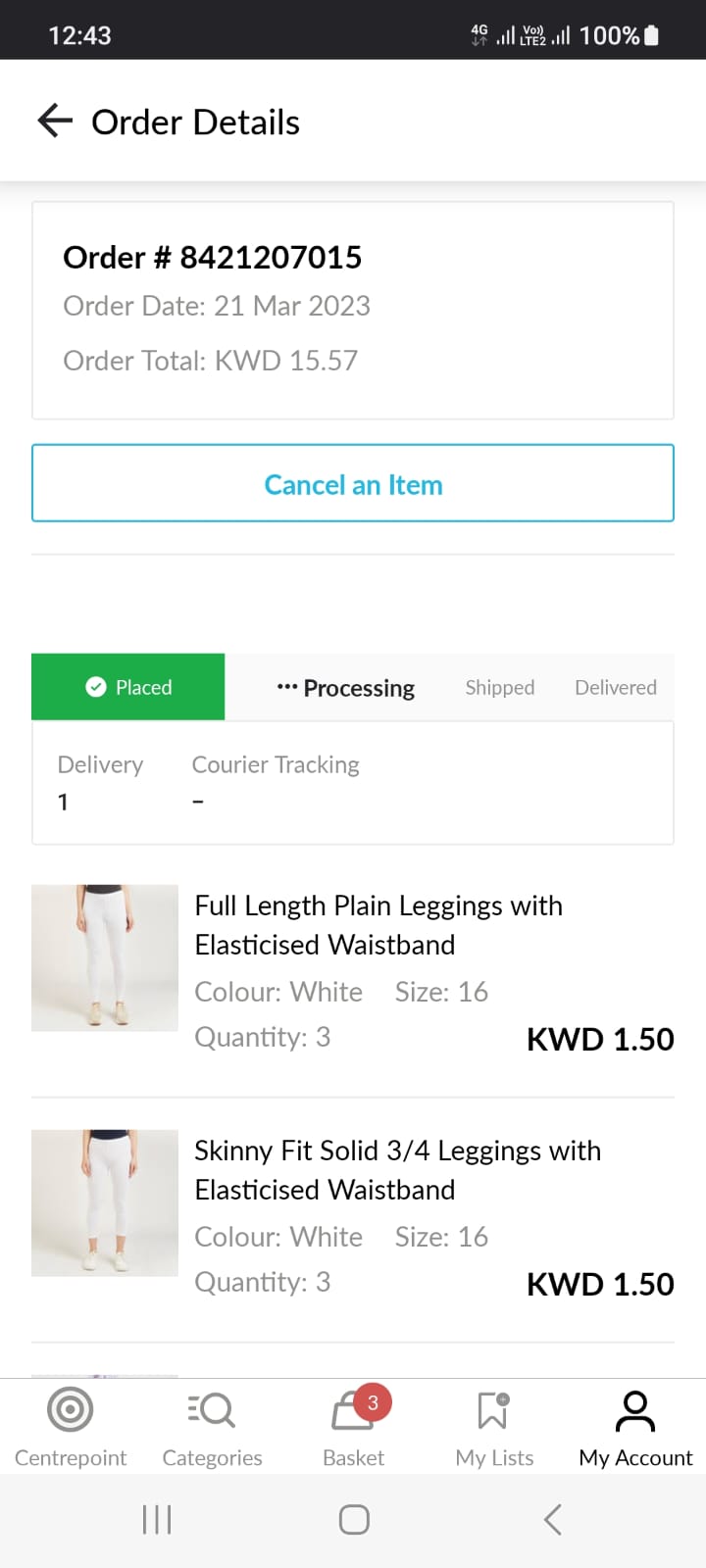
Task: Select the My Account tab
Action: (x=635, y=1427)
